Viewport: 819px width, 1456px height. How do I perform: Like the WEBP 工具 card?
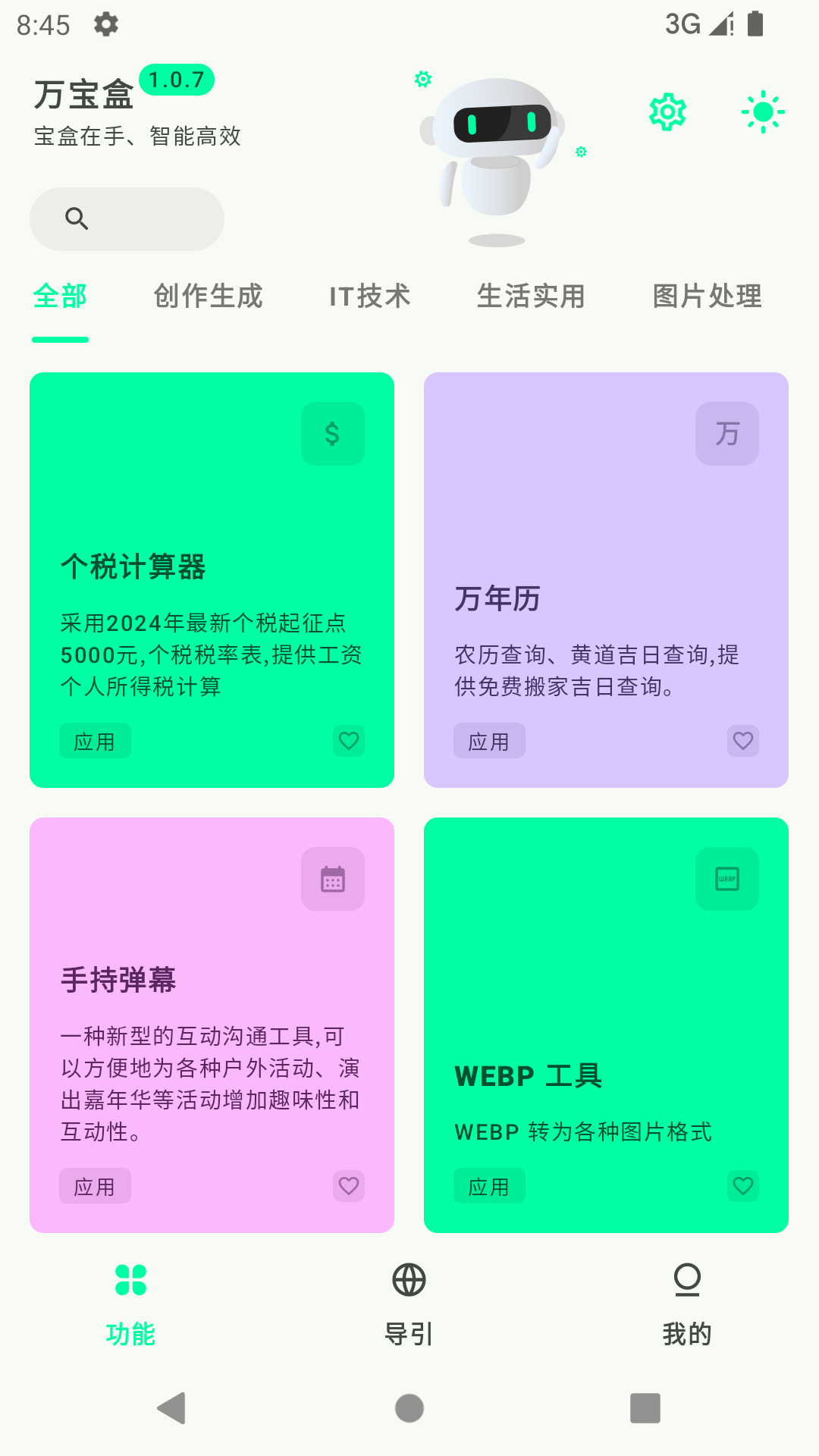click(743, 1186)
